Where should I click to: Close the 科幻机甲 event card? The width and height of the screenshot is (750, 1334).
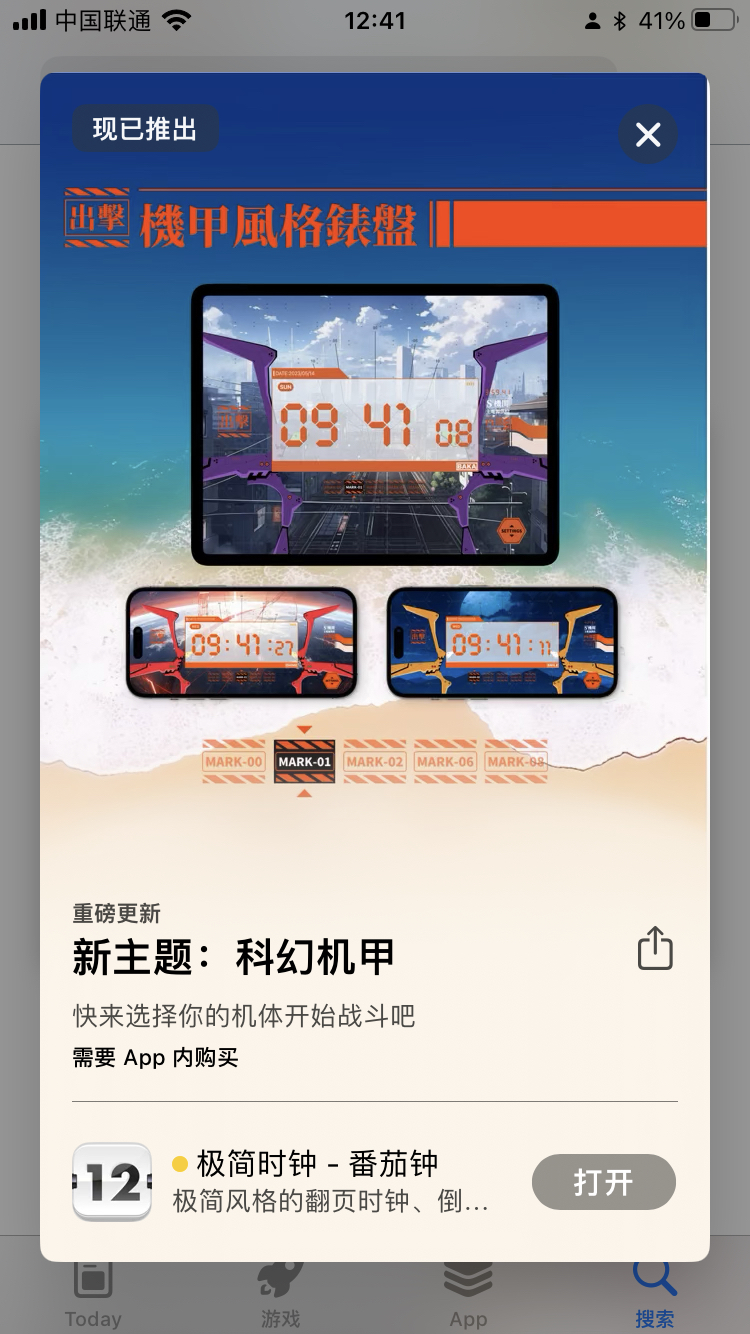(x=648, y=134)
